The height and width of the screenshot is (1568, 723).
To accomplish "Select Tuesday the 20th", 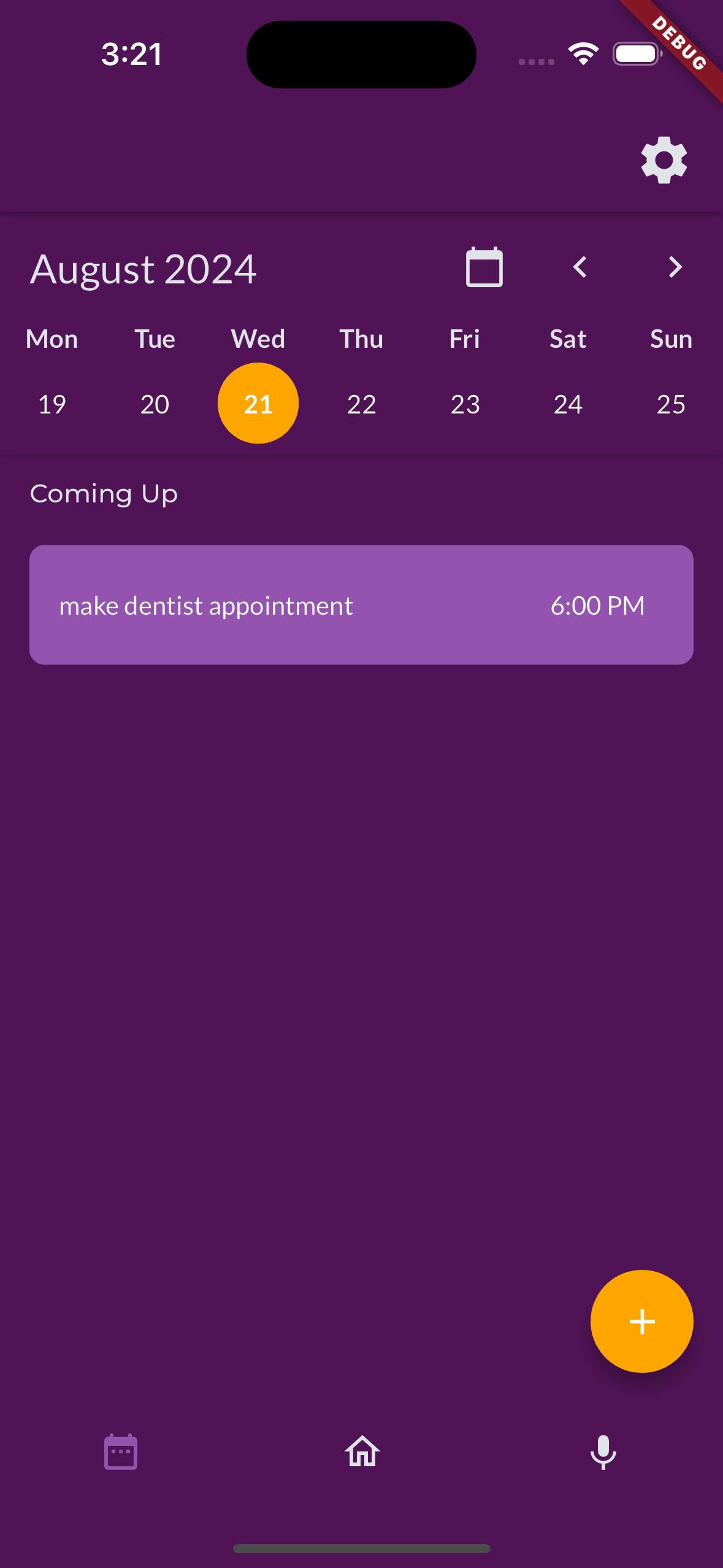I will click(155, 404).
